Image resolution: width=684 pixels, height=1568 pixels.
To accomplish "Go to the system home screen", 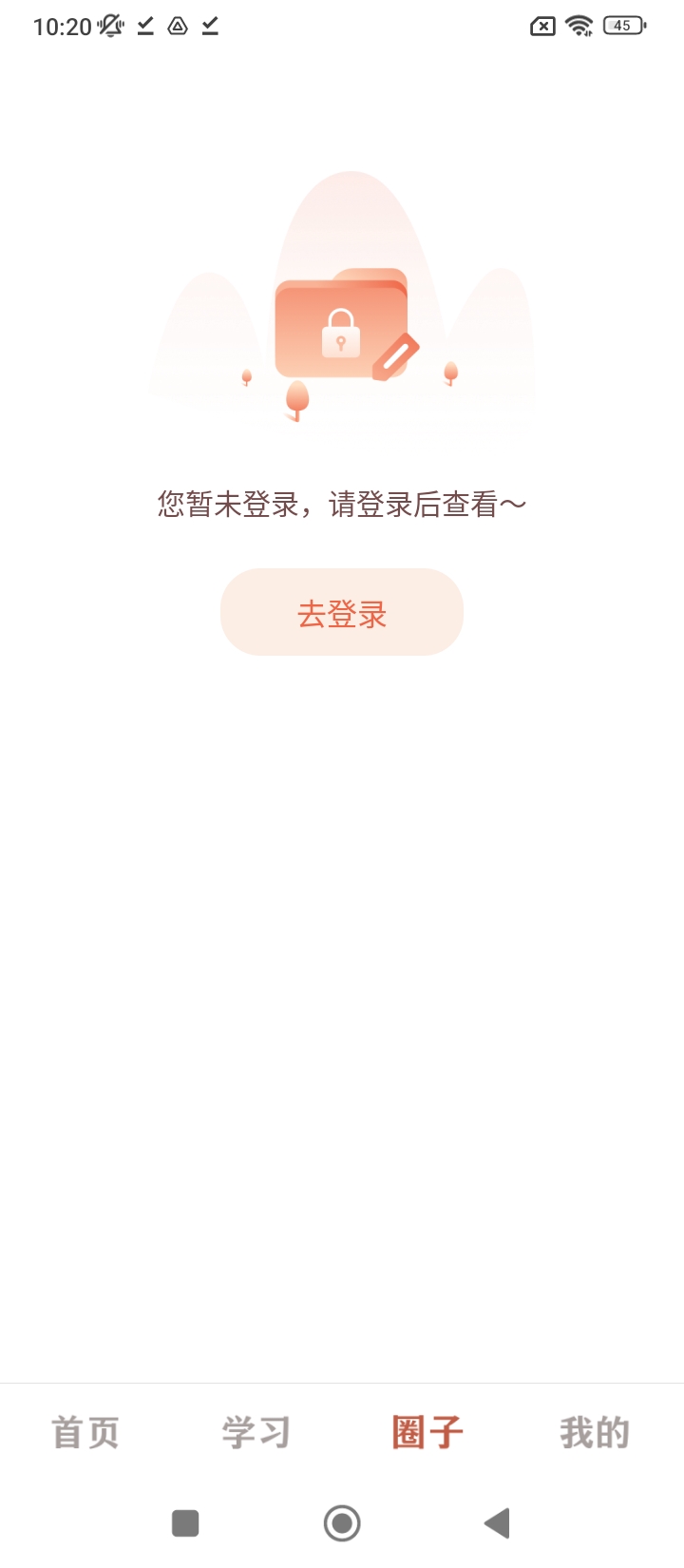I will click(342, 1523).
